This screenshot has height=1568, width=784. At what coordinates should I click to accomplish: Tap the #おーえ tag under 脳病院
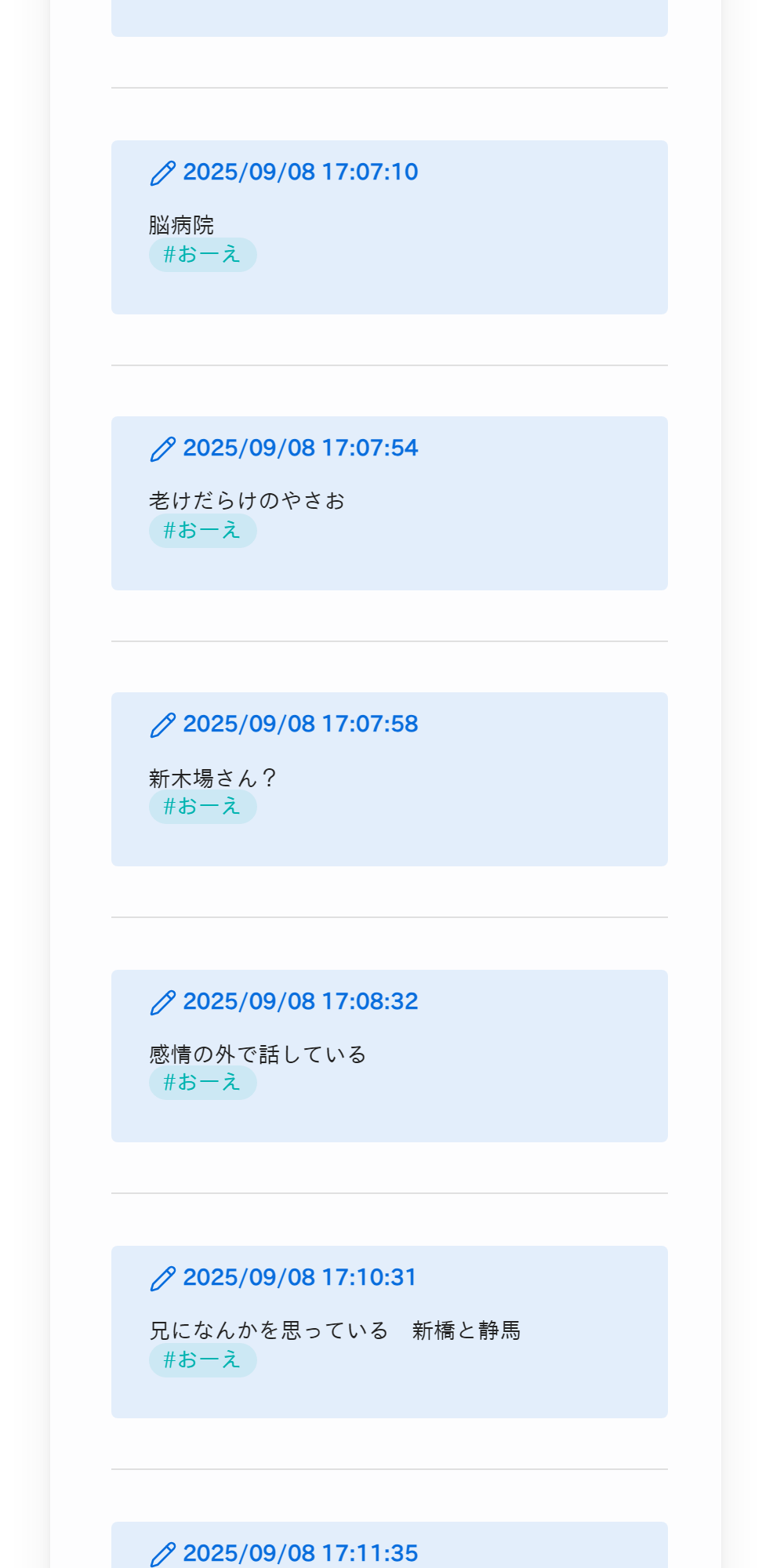(203, 255)
